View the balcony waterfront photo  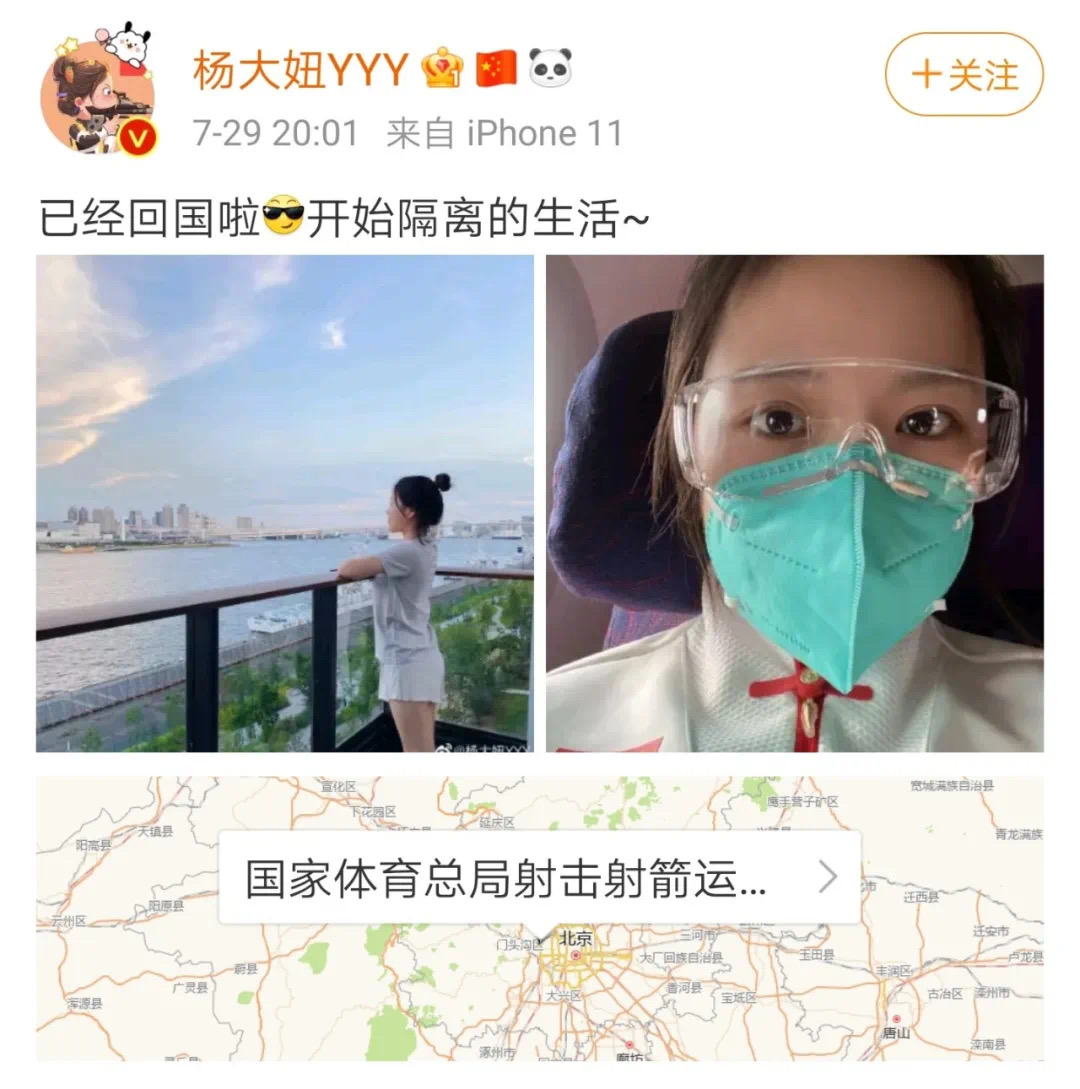click(285, 503)
